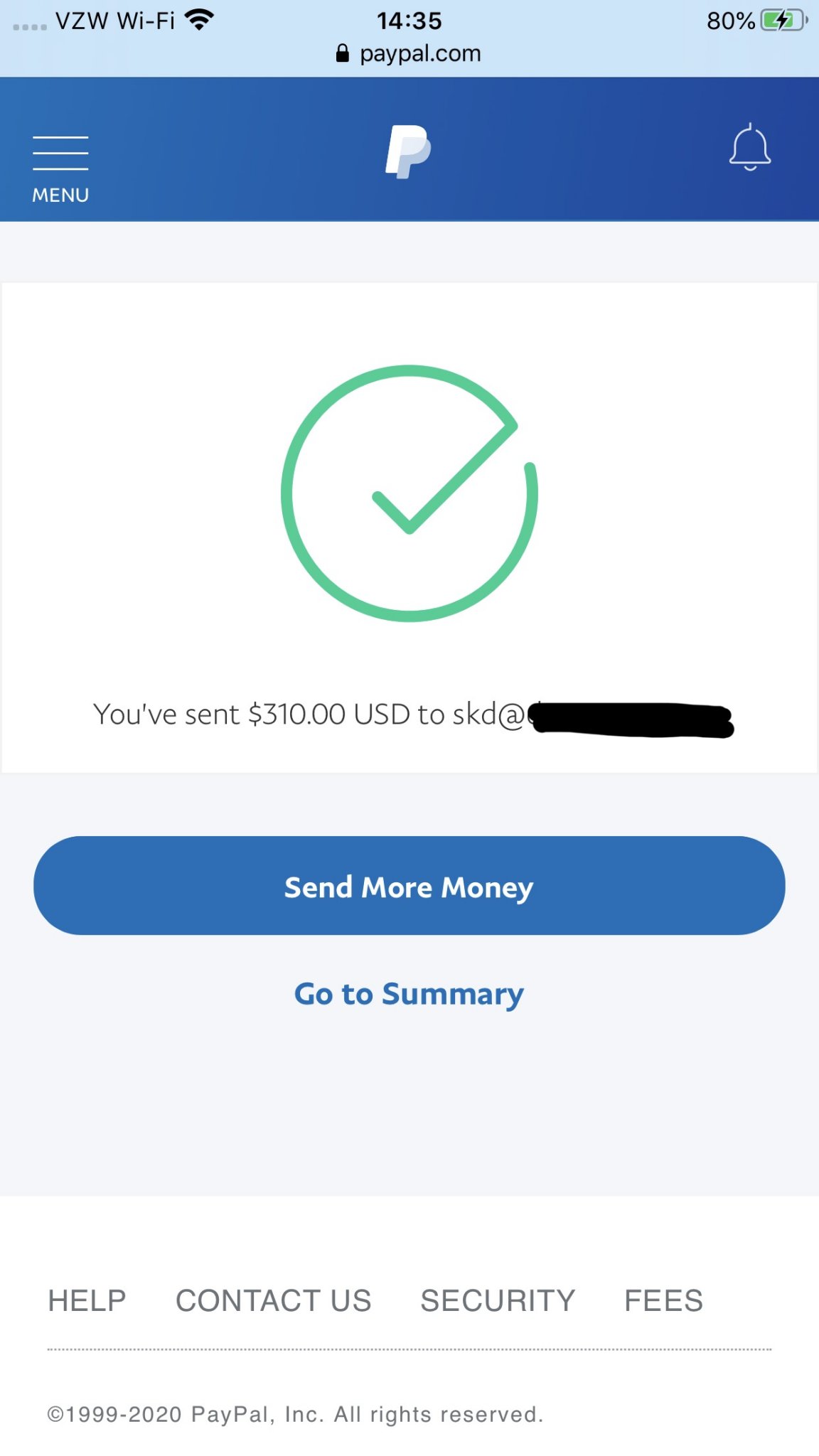Go to Summary link

point(409,995)
